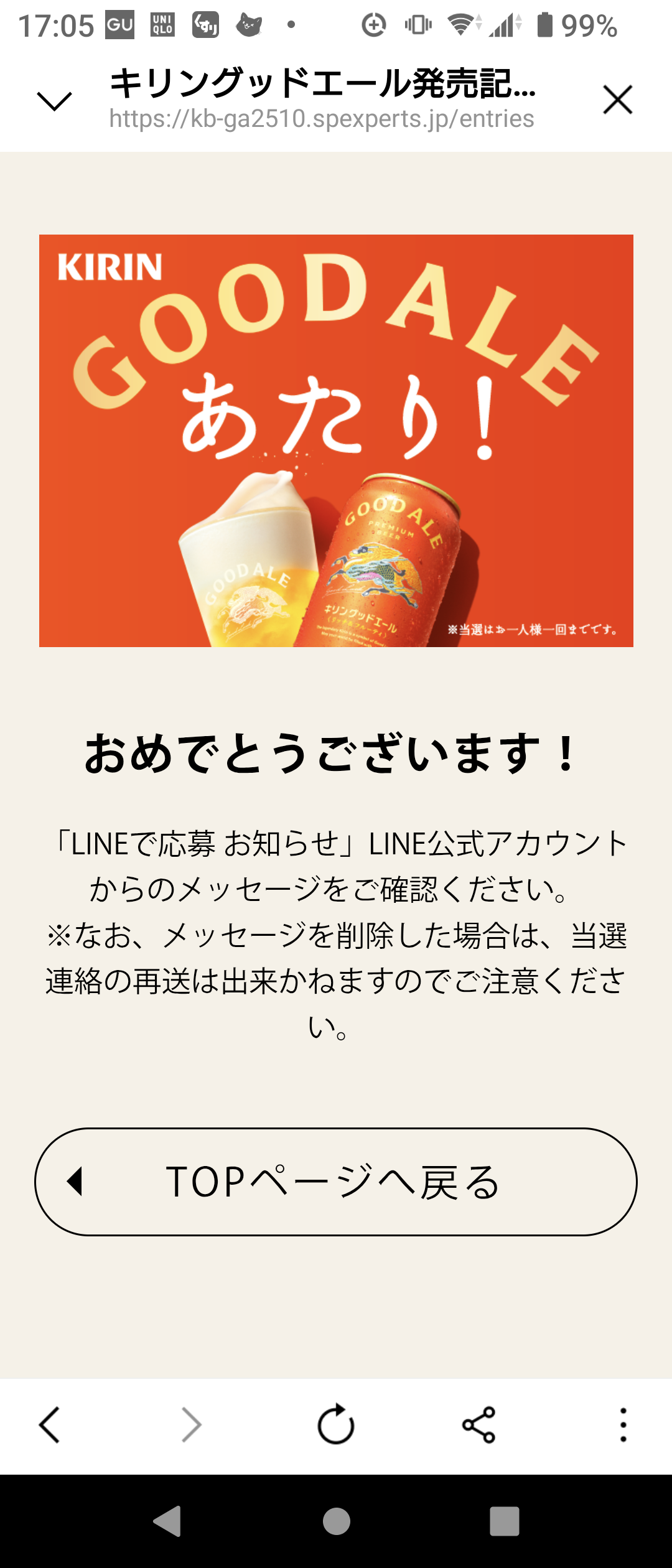Go back to the previous web page
Screen dimensions: 672x1568
(50, 1424)
